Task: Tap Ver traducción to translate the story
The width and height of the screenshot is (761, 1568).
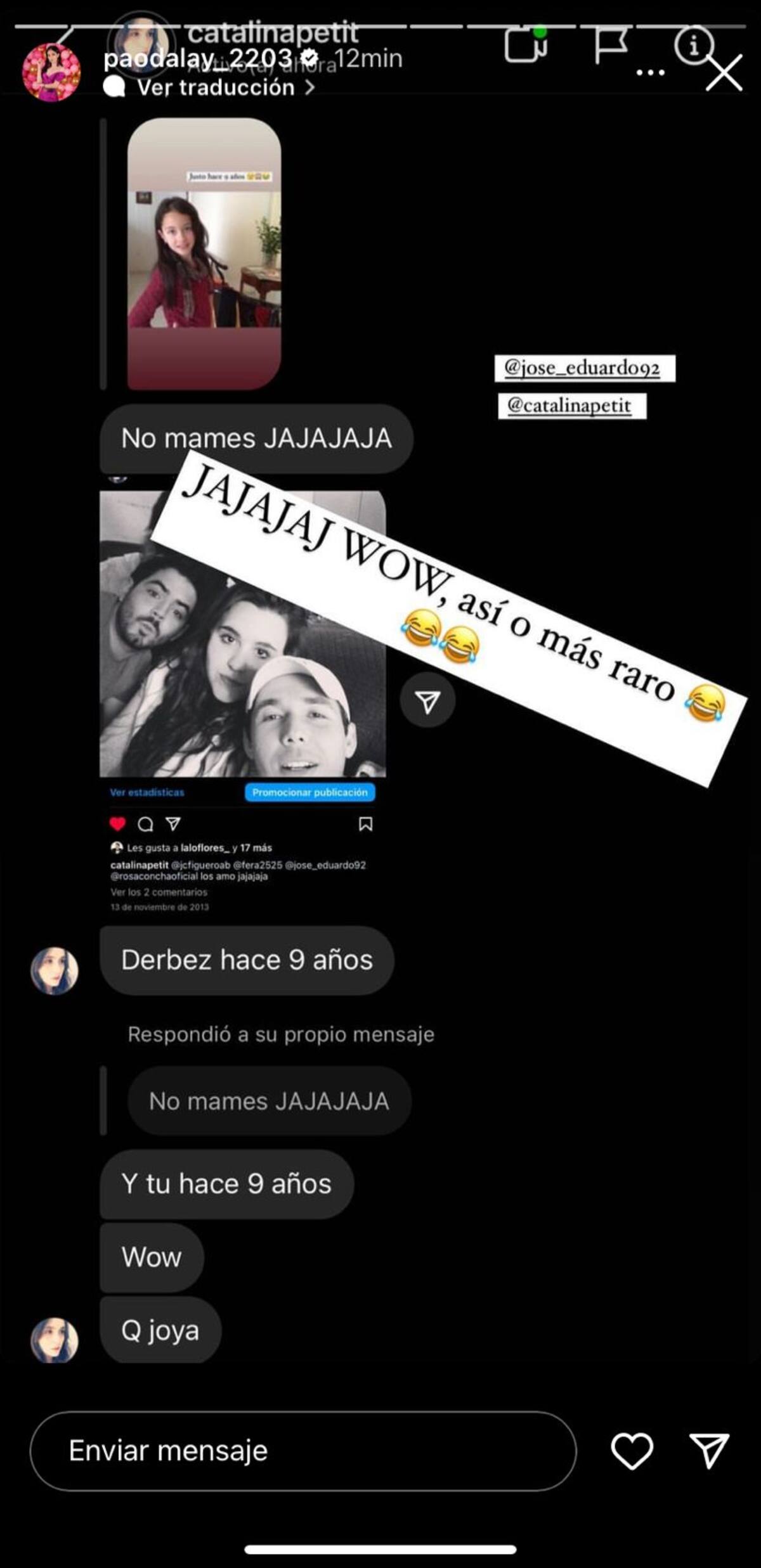Action: coord(216,87)
